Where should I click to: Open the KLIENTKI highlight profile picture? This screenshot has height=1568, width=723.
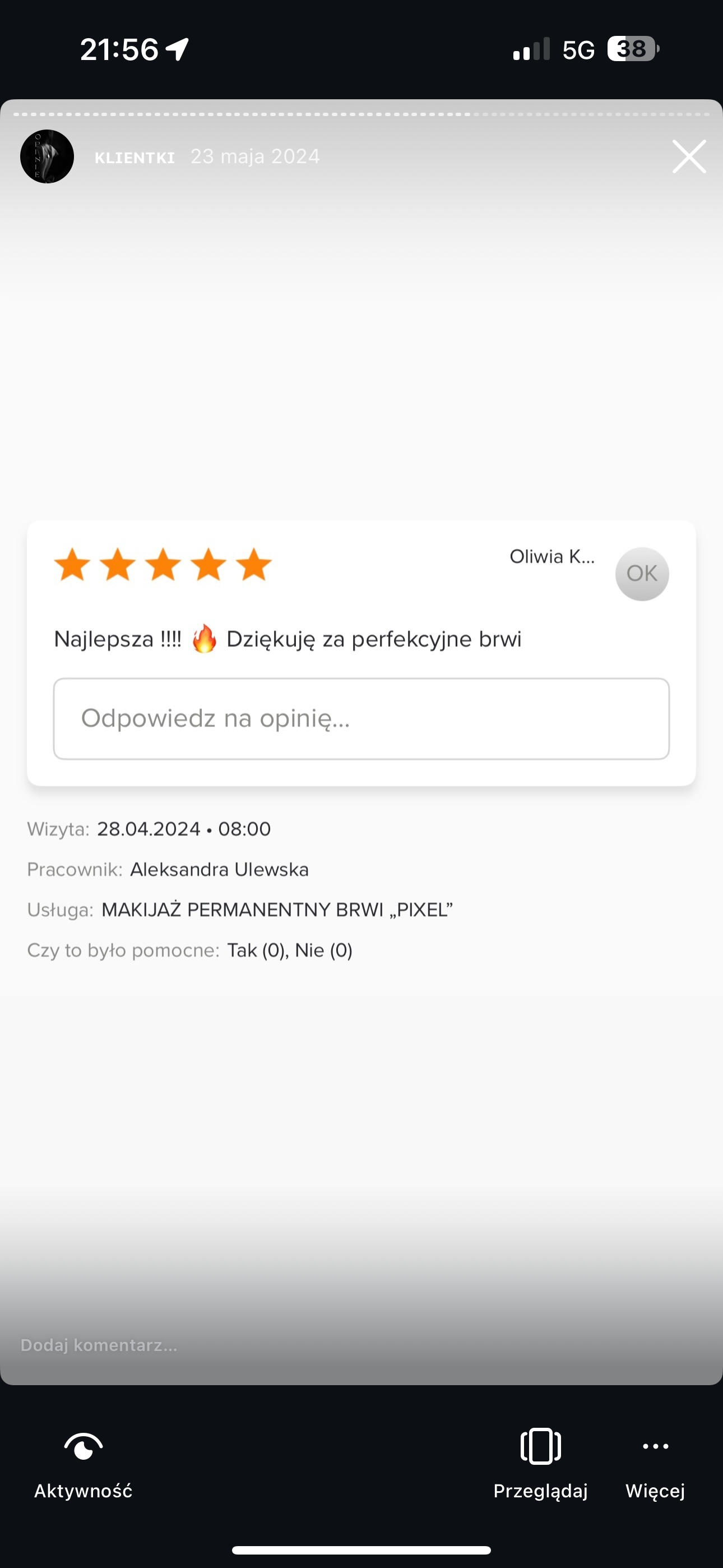coord(47,156)
